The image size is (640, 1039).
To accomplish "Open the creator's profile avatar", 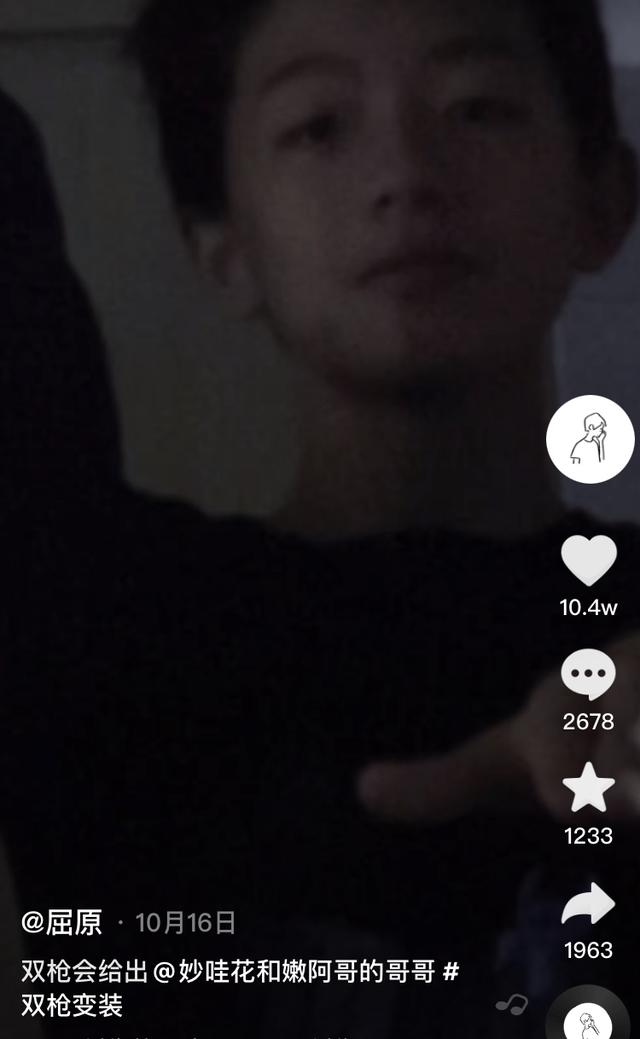I will 590,439.
